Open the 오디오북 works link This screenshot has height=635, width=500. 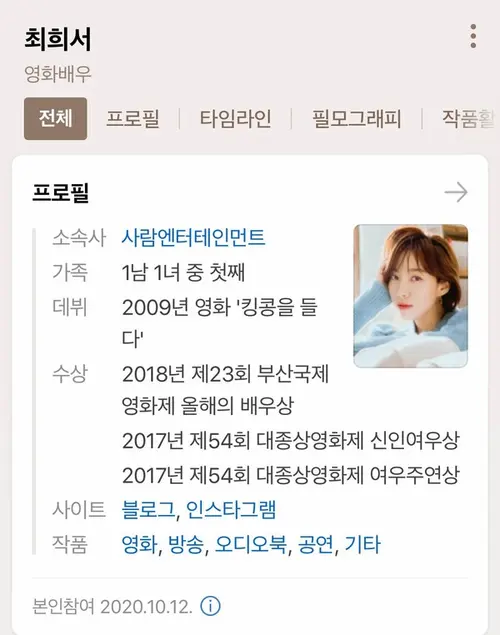251,544
